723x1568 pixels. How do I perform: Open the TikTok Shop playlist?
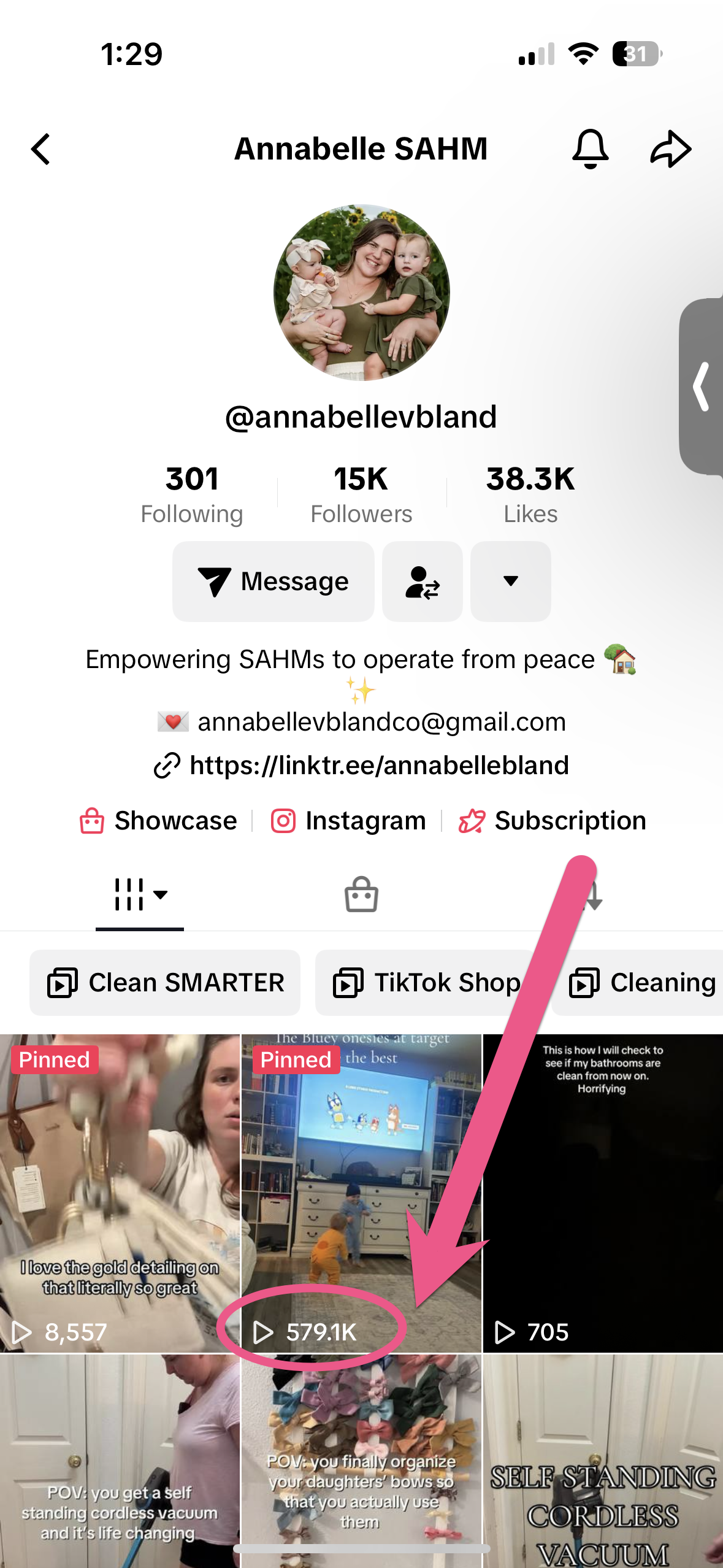(426, 983)
